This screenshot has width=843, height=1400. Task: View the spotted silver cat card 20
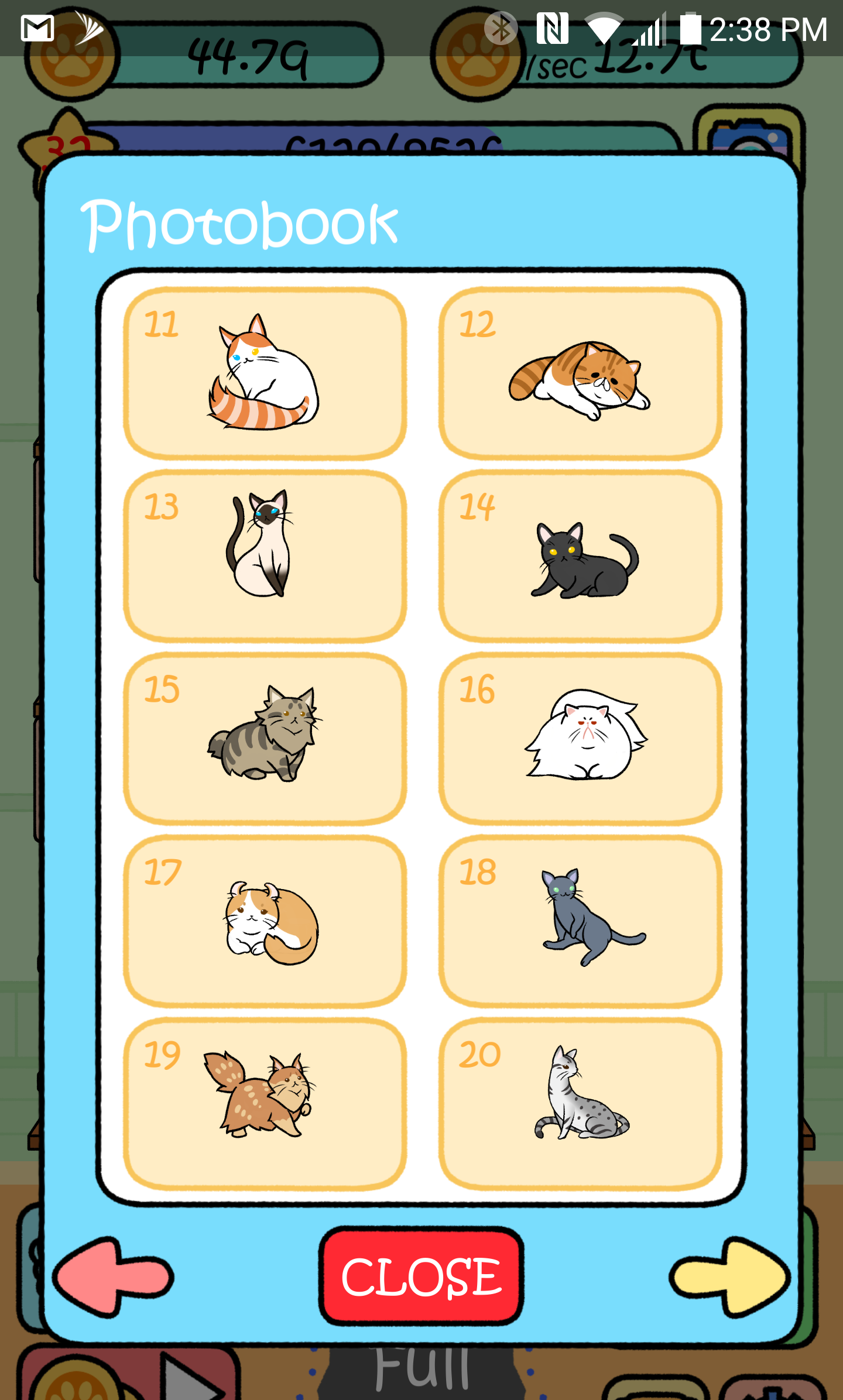[580, 1104]
